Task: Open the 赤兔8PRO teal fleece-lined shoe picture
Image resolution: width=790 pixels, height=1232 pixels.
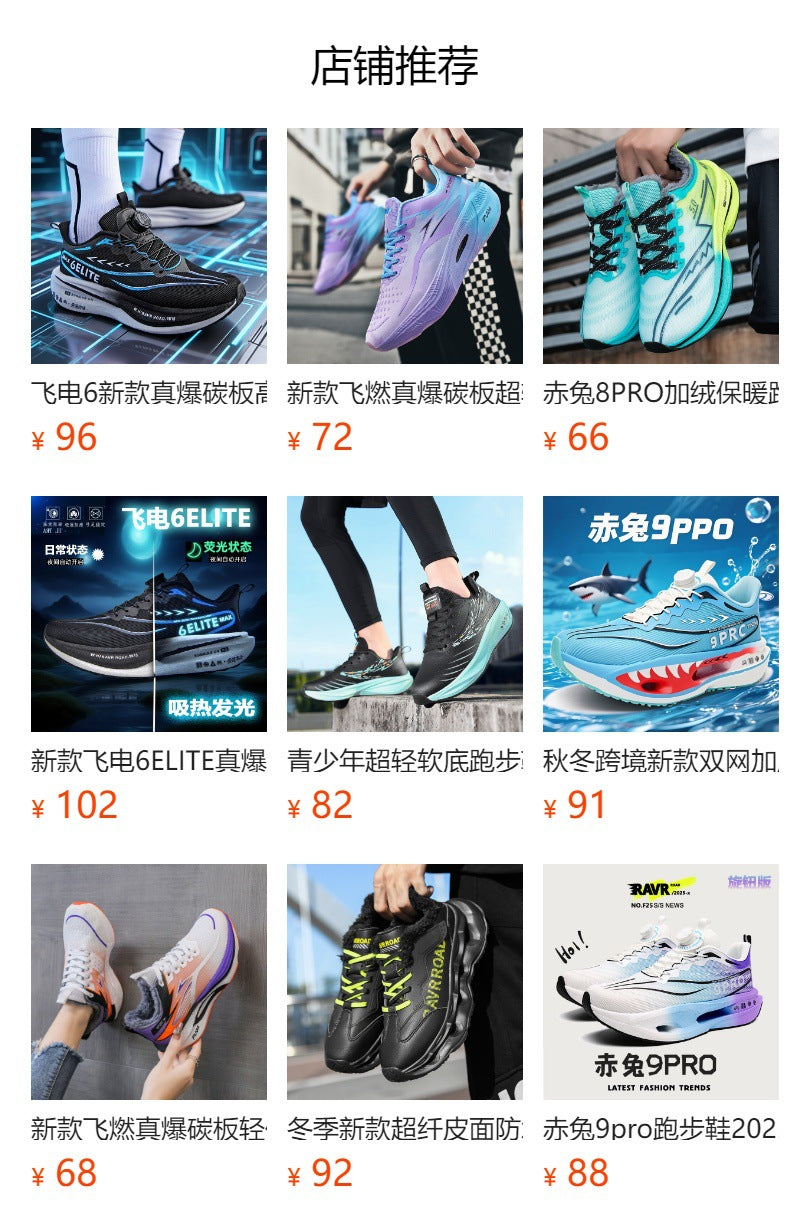Action: click(658, 246)
